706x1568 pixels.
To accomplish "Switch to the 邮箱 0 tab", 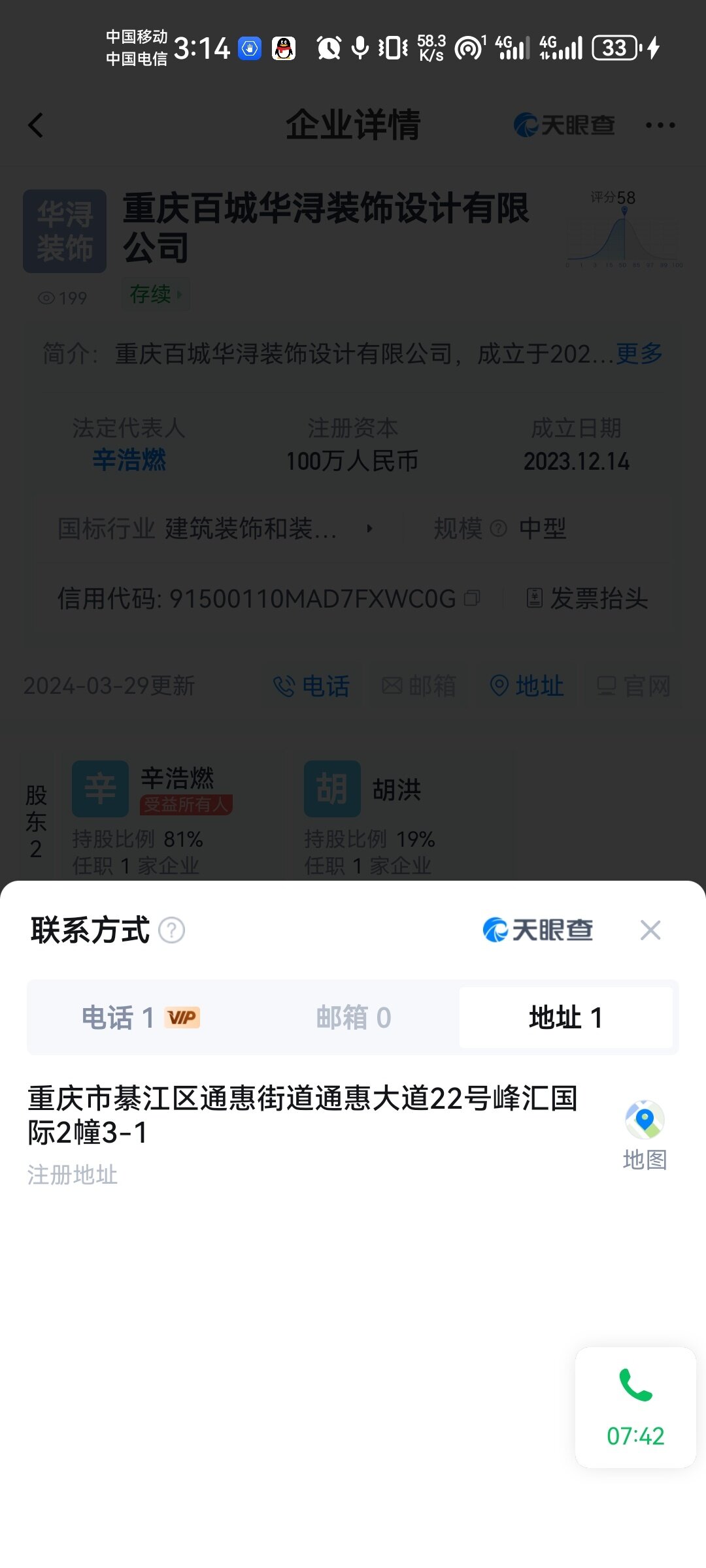I will 354,1017.
